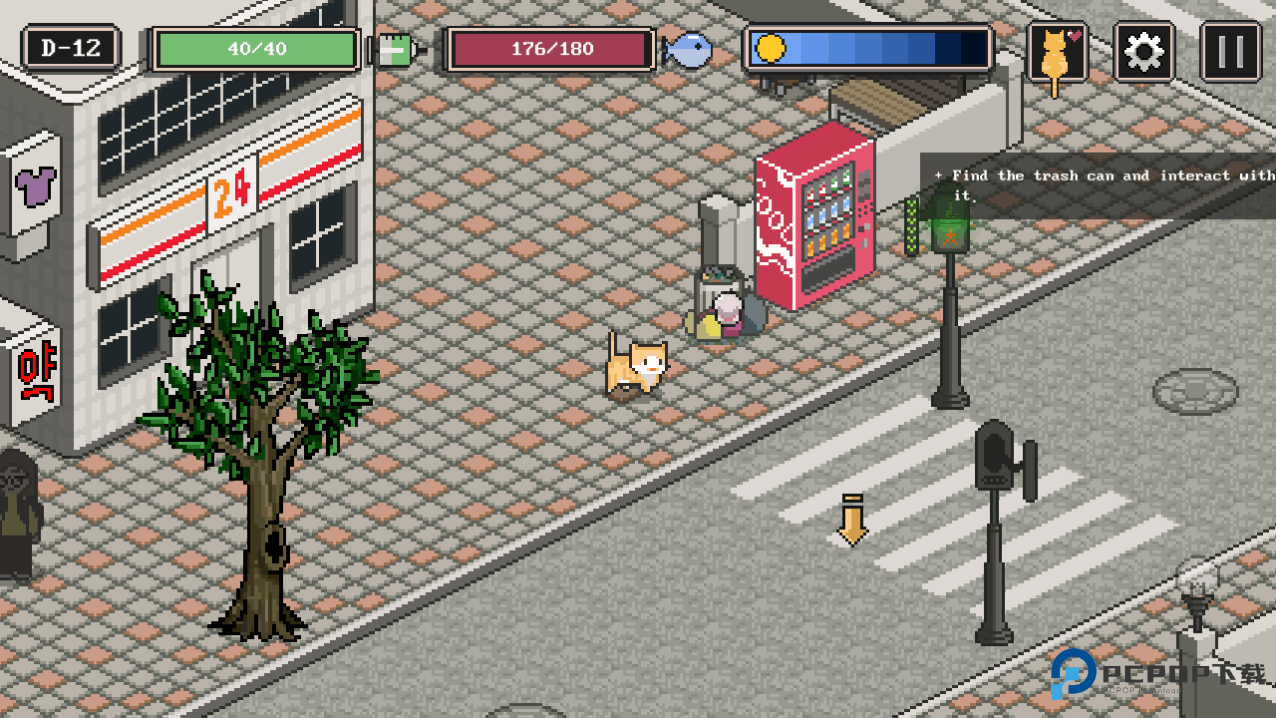Open the settings gear
The width and height of the screenshot is (1276, 718).
[1143, 51]
